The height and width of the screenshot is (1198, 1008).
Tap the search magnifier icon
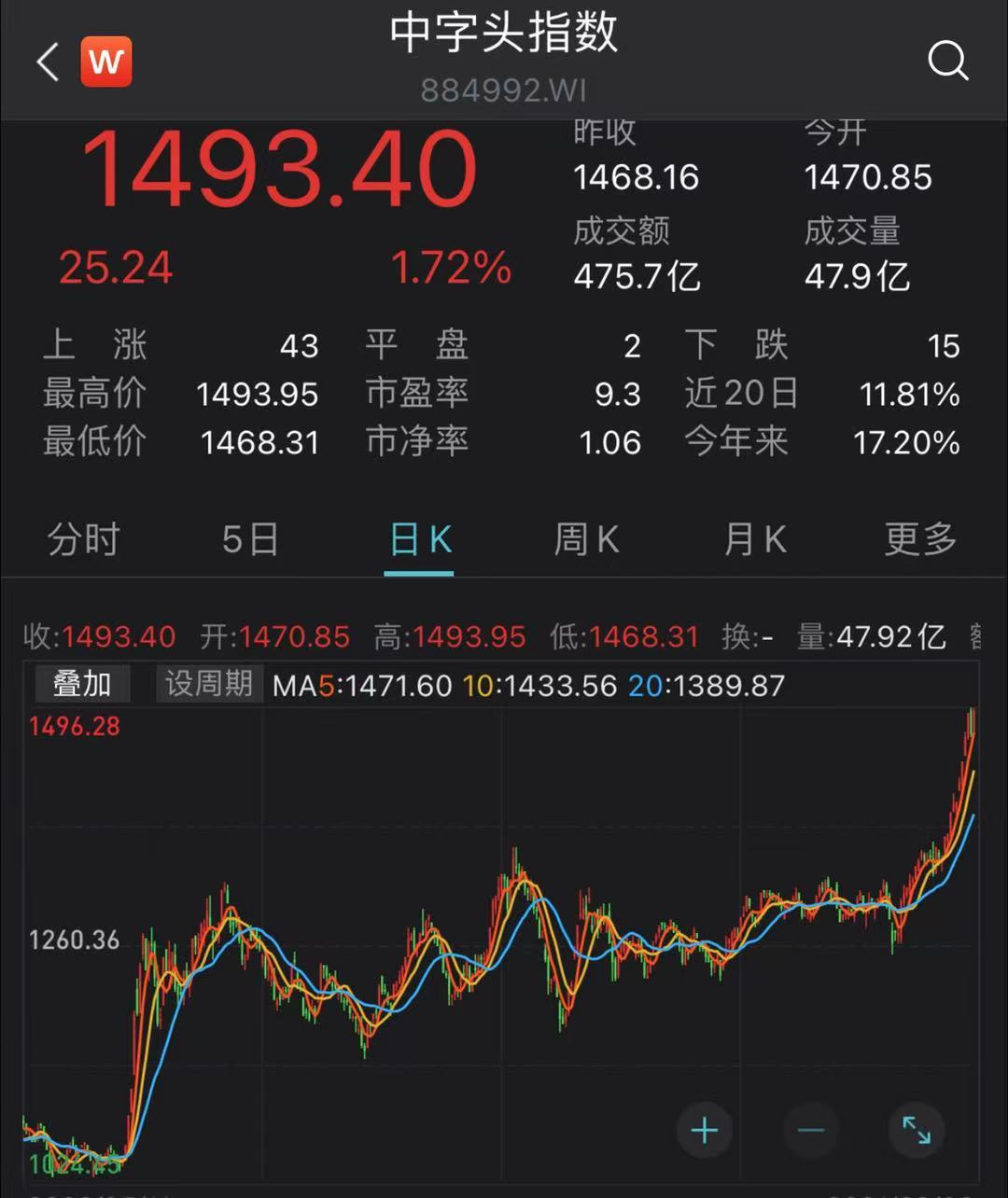pyautogui.click(x=949, y=62)
